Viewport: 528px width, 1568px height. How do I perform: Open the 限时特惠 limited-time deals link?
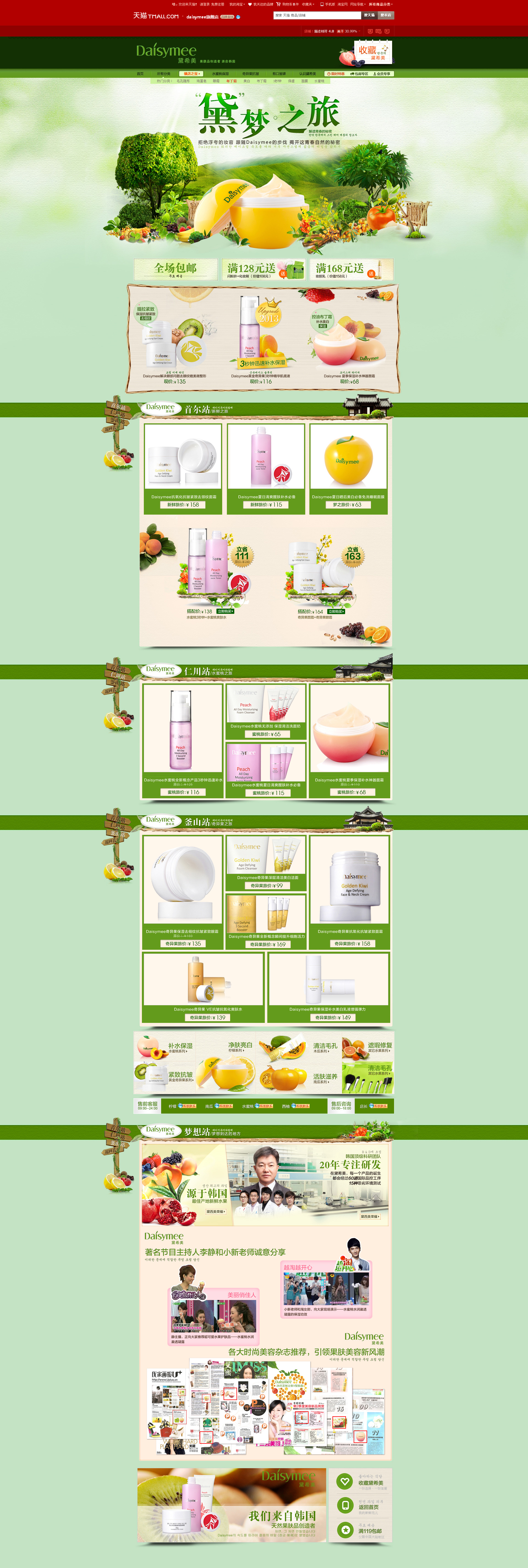(x=336, y=74)
